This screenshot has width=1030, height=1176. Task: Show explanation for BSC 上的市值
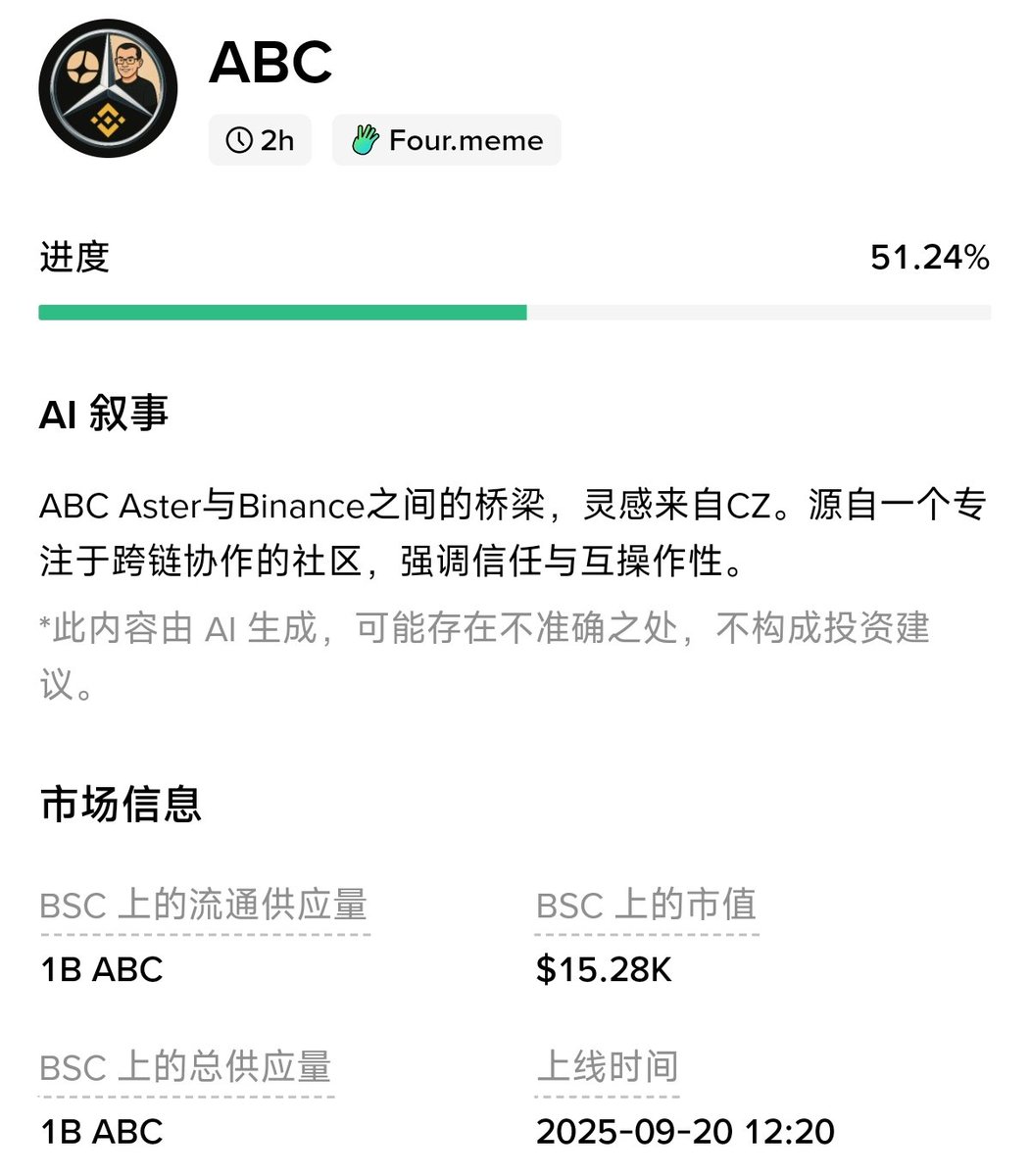coord(646,905)
